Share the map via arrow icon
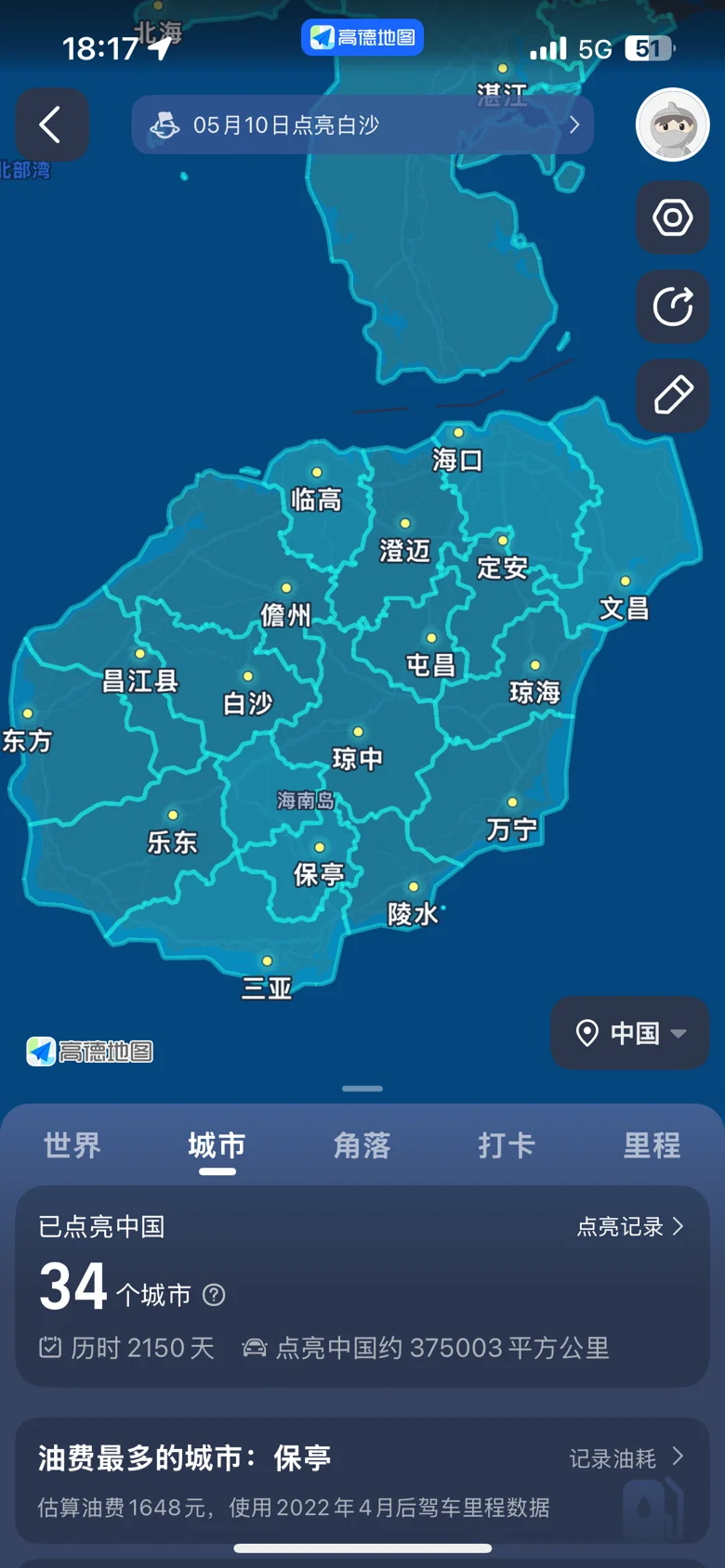The width and height of the screenshot is (725, 1568). 673,307
